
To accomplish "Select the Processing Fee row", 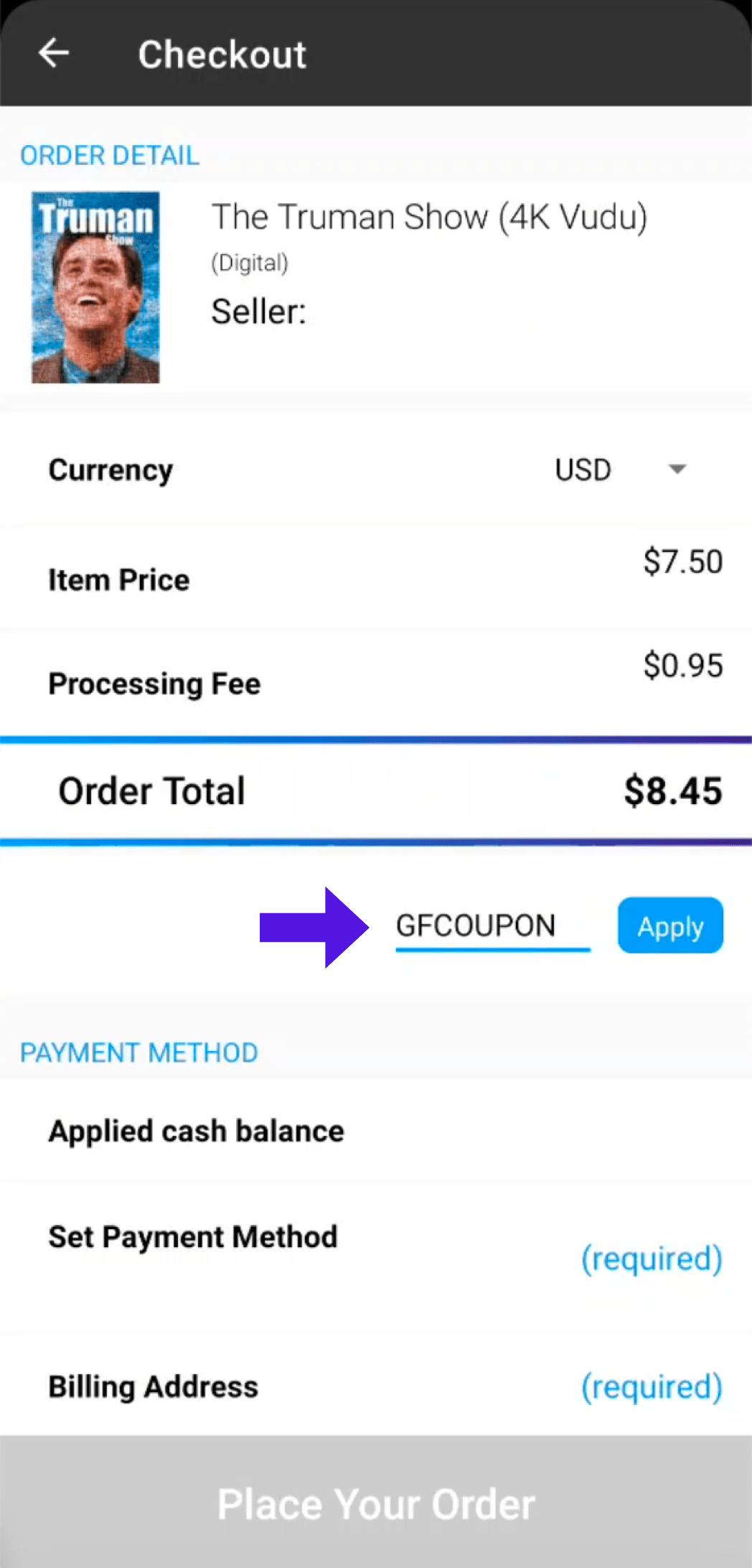I will tap(154, 683).
